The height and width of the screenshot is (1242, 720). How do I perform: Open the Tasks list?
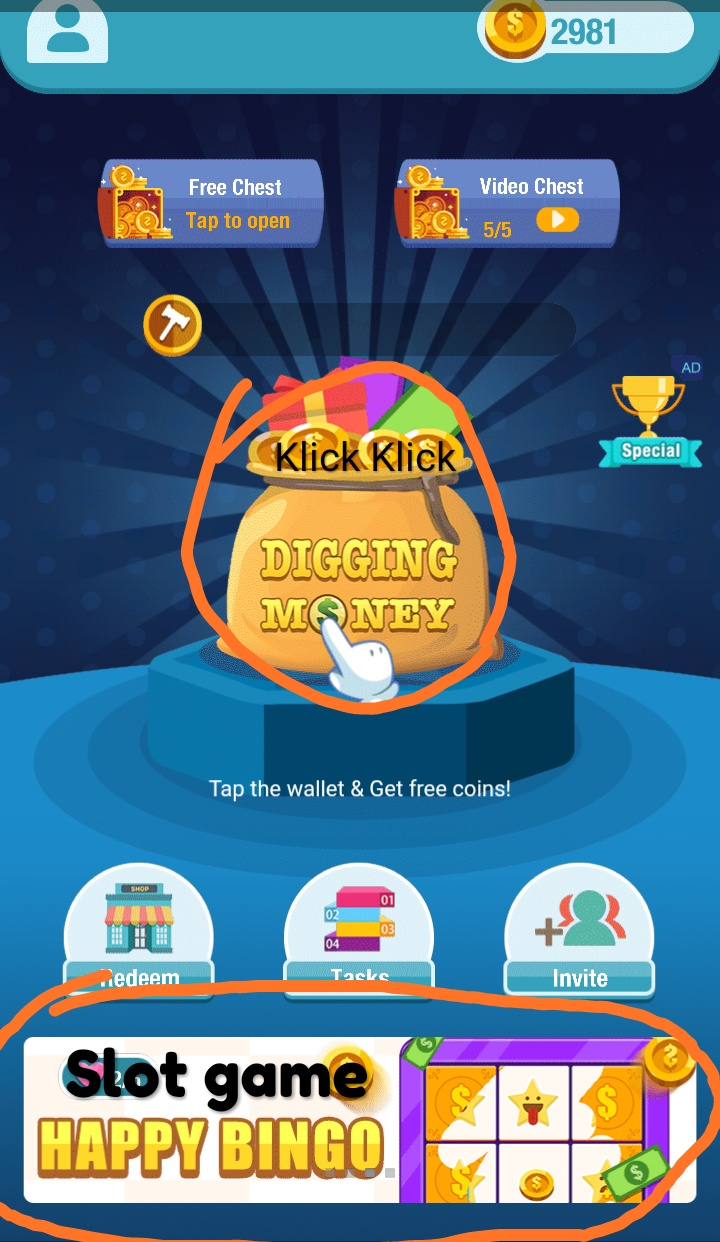coord(359,930)
